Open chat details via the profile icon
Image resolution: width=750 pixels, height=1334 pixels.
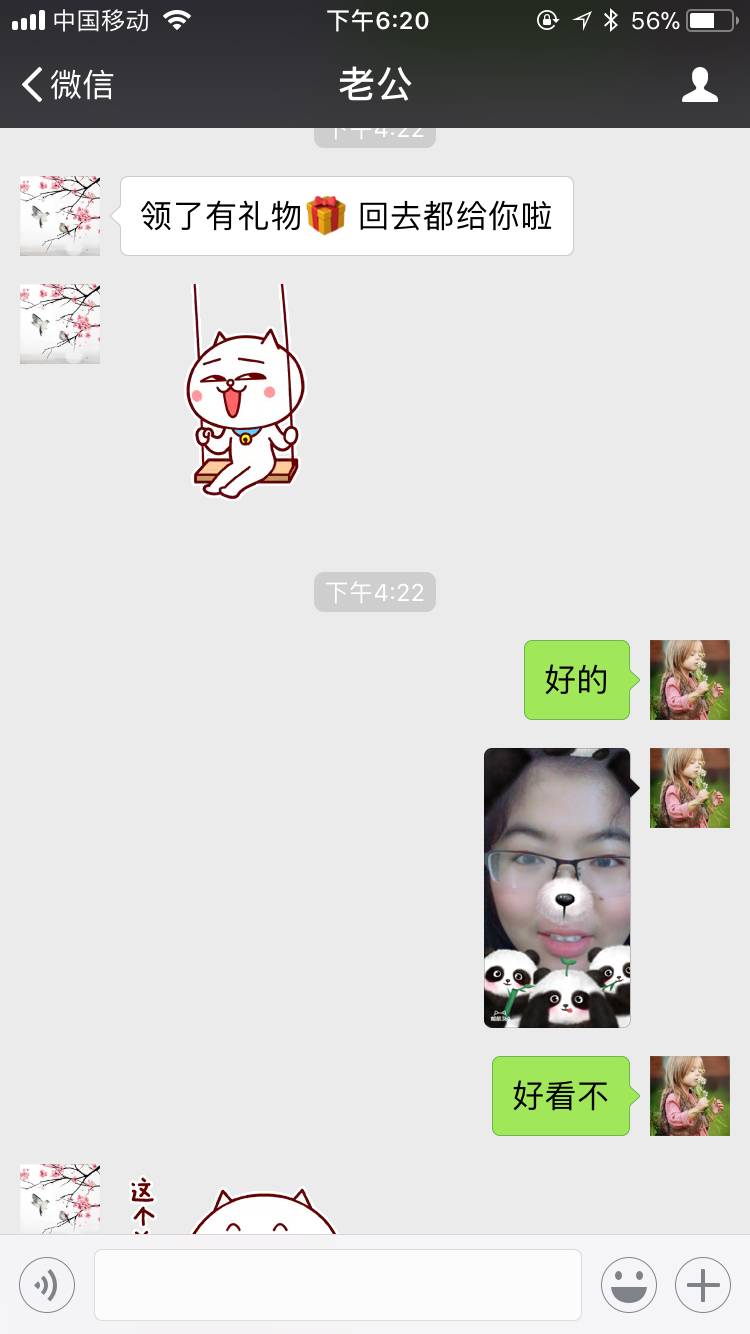tap(699, 85)
